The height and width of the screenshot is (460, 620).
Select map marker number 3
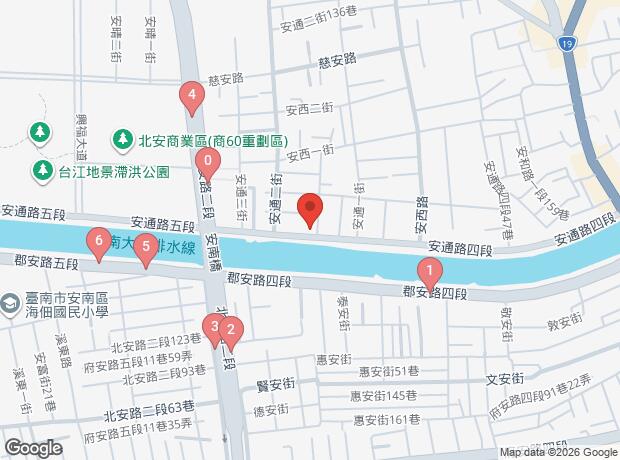(x=214, y=327)
